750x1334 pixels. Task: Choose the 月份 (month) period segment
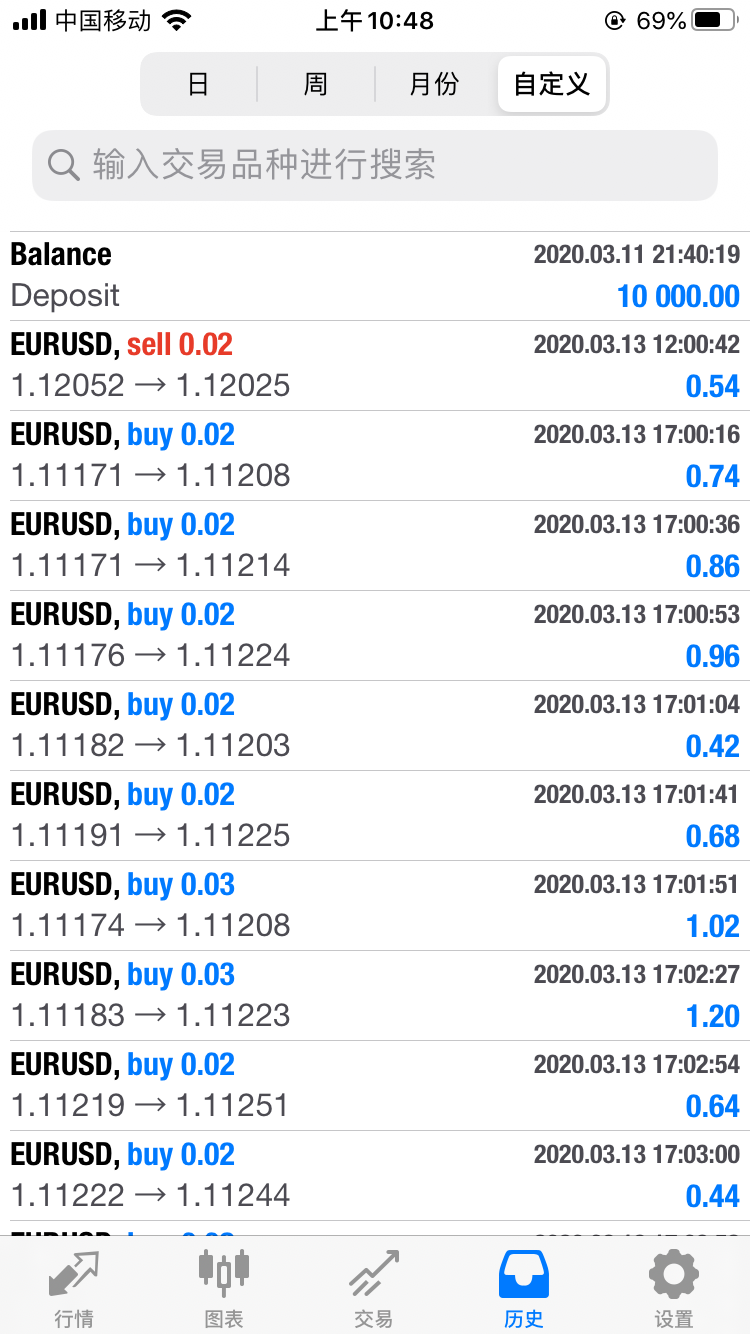[x=434, y=84]
